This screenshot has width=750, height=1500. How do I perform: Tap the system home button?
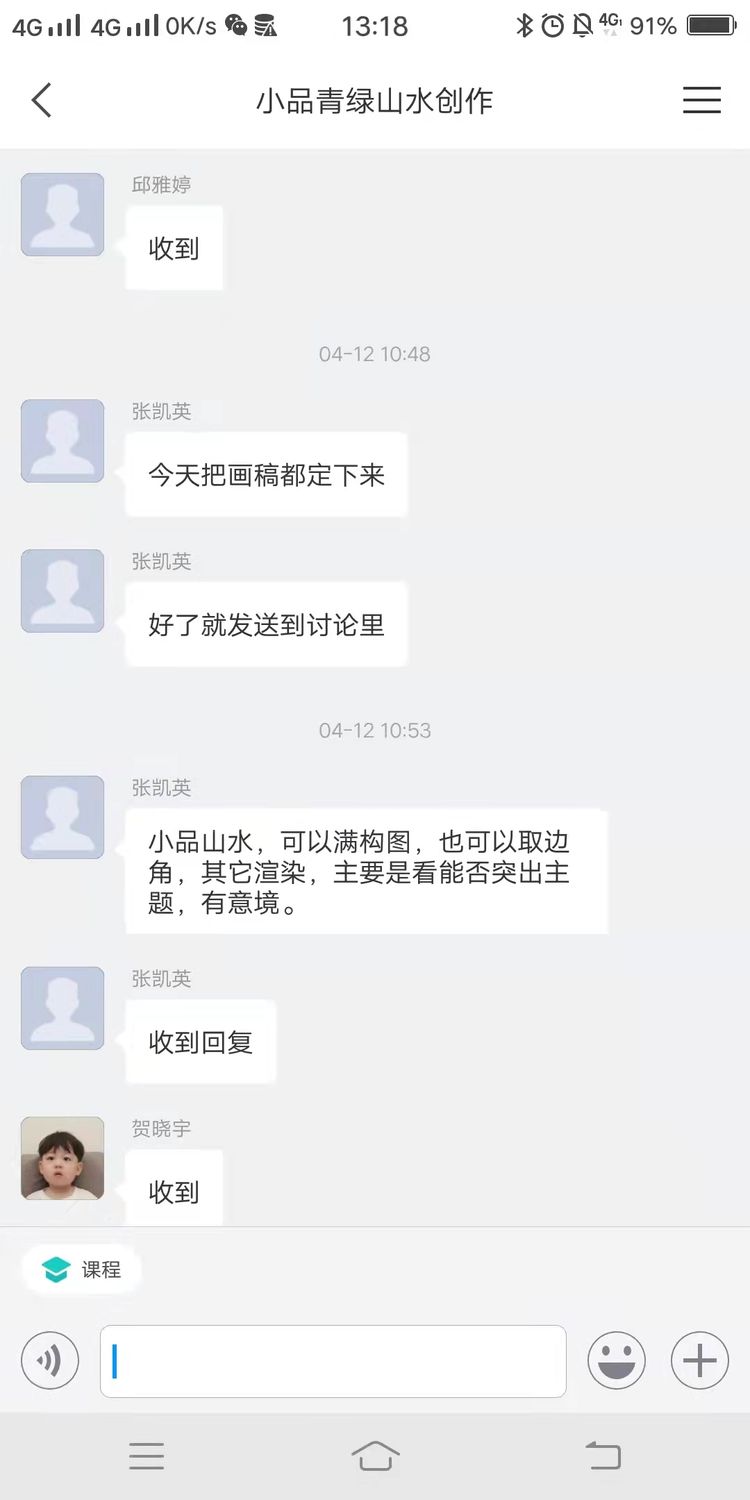pyautogui.click(x=375, y=1456)
